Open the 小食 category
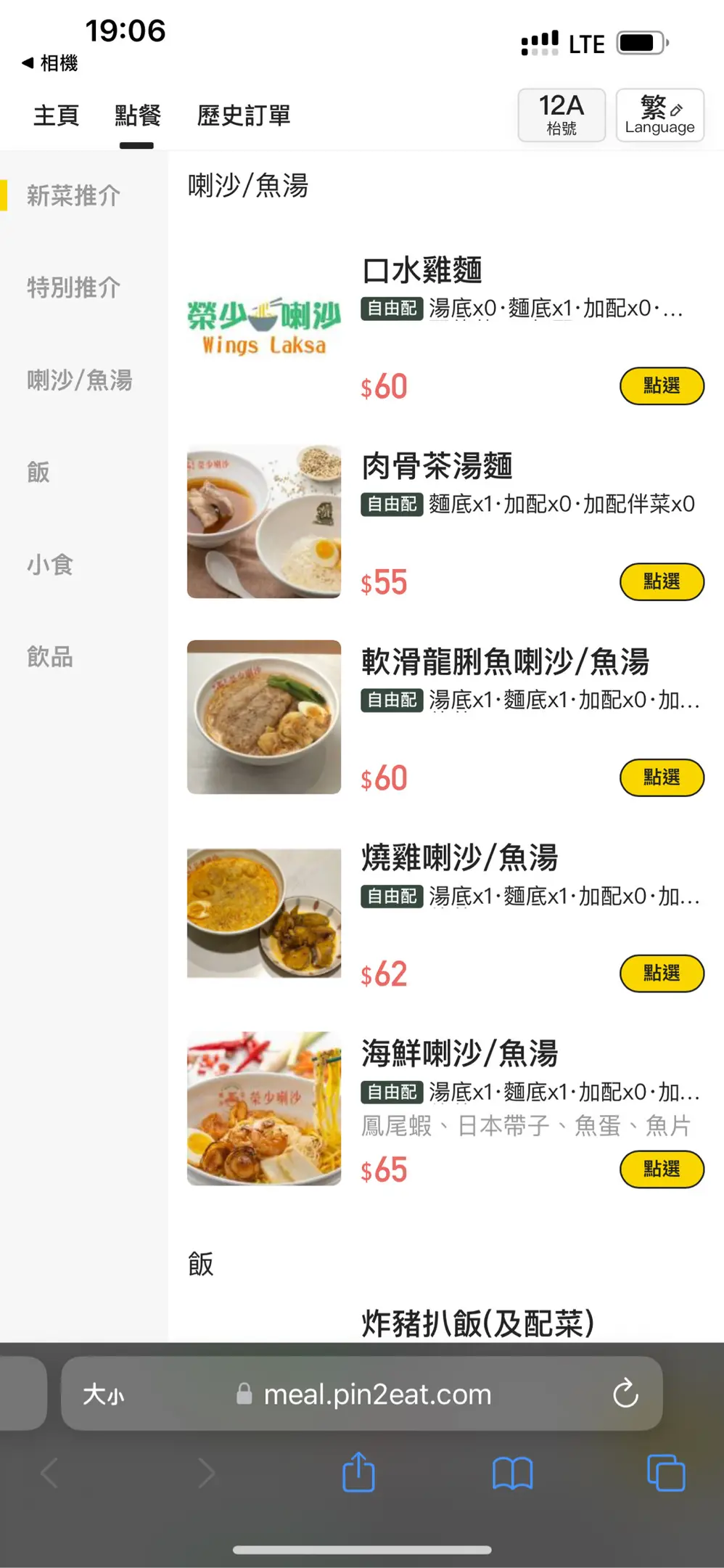 coord(50,565)
